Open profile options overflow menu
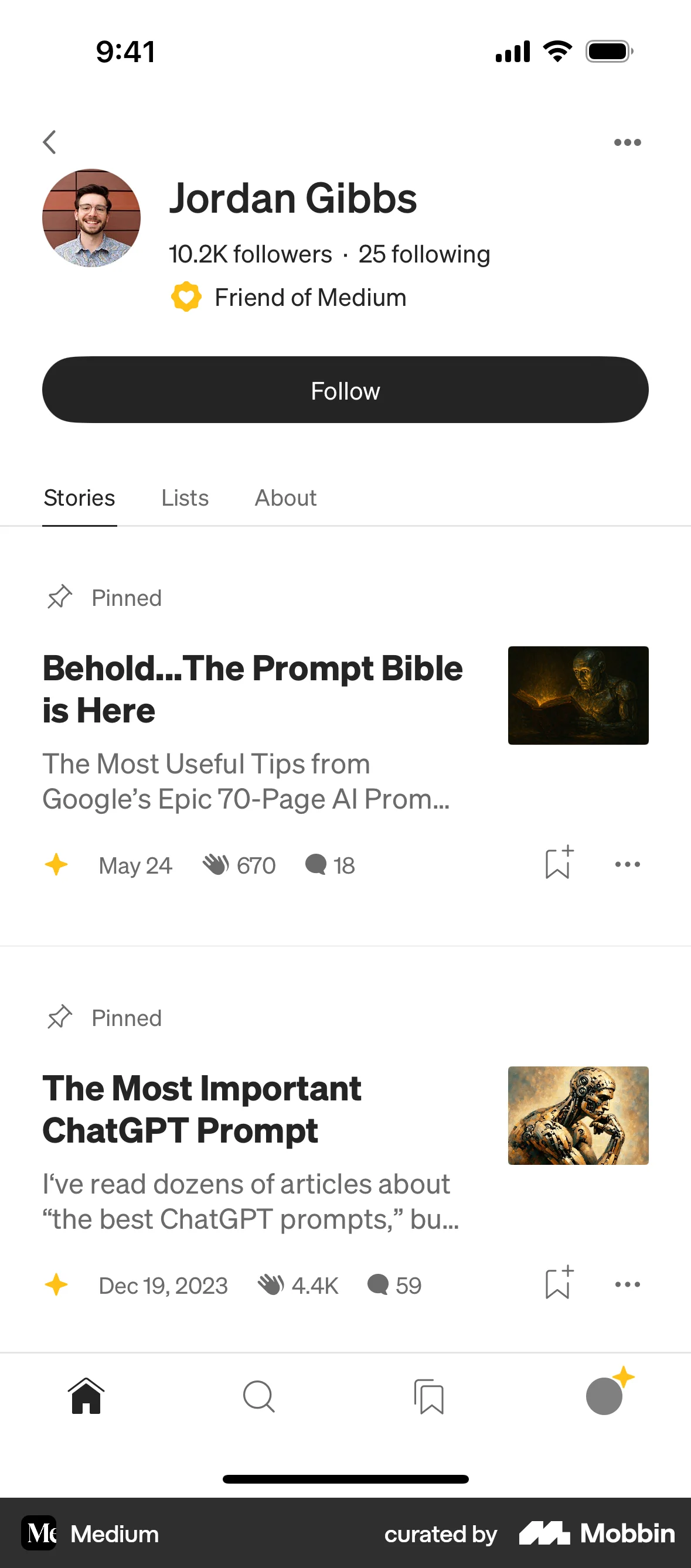This screenshot has width=691, height=1568. 627,142
